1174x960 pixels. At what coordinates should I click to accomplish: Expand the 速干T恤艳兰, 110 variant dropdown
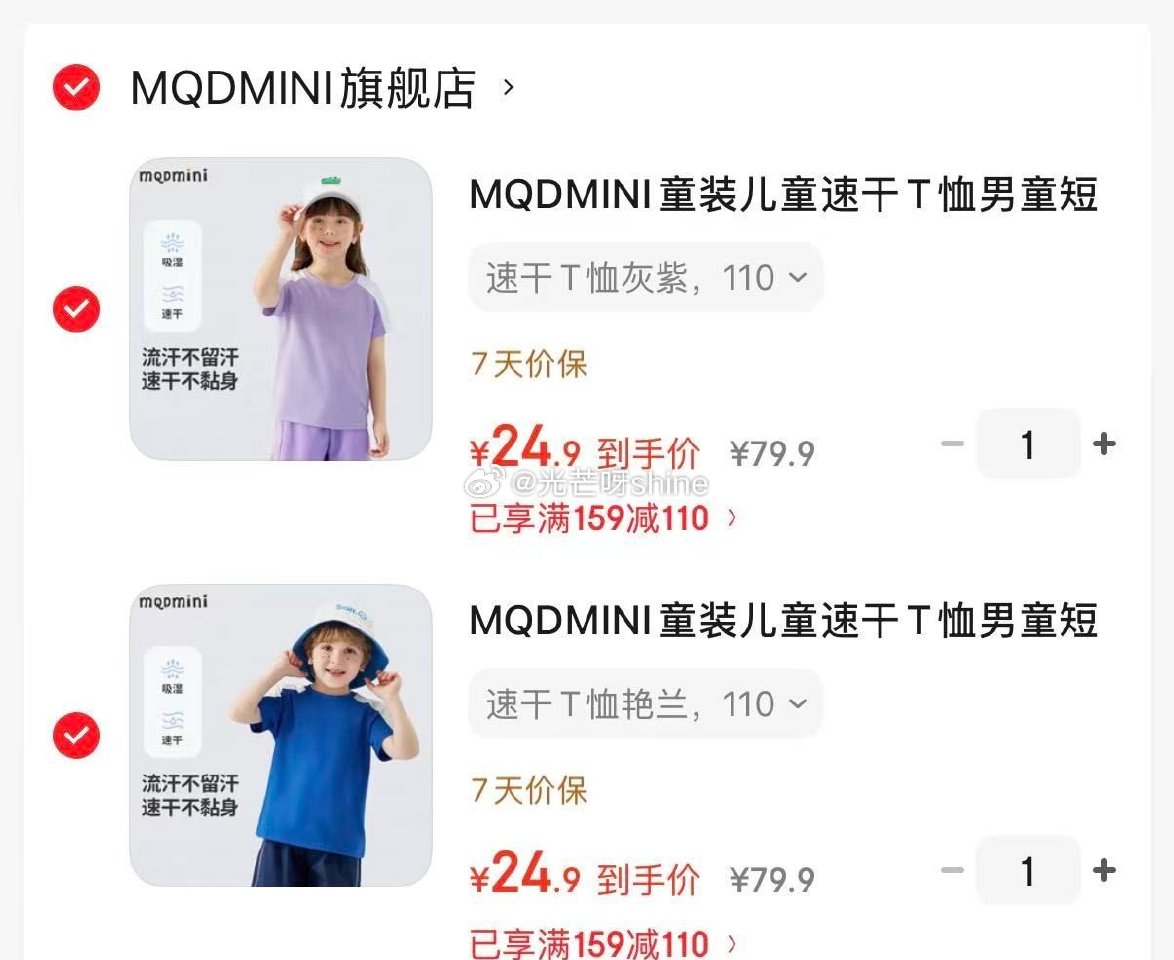[x=645, y=705]
